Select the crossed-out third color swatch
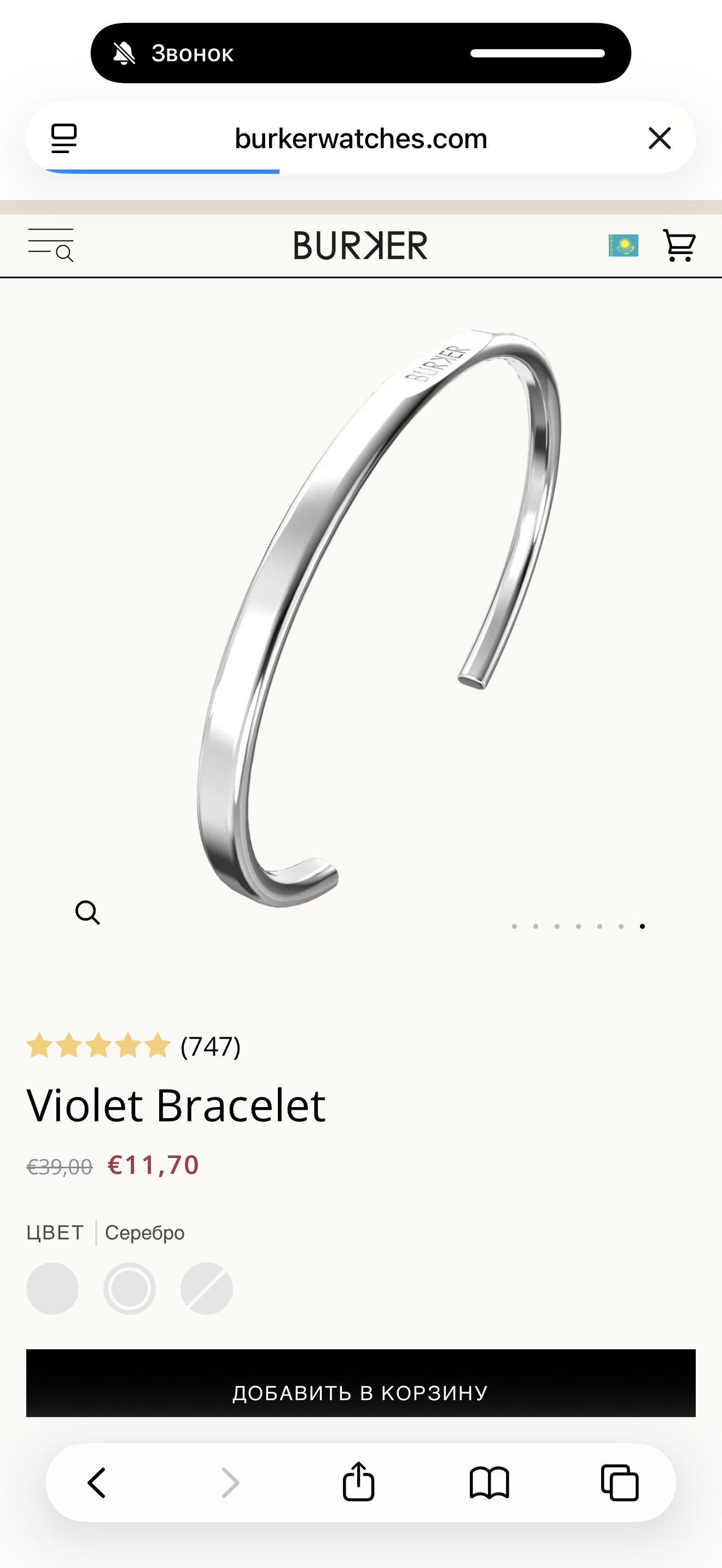Screen dimensions: 722x1568 [206, 1289]
